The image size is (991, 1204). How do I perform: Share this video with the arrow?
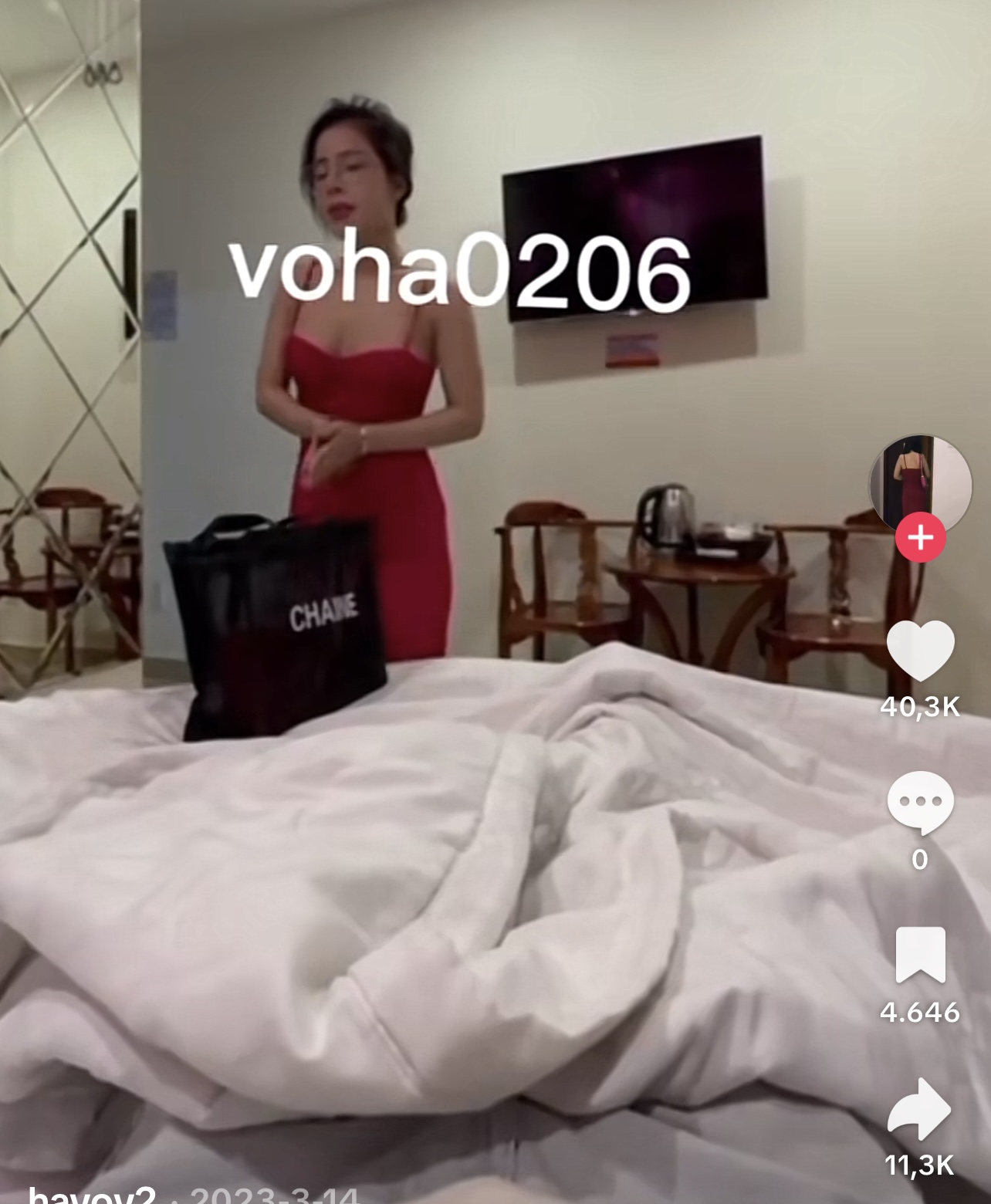coord(920,1110)
